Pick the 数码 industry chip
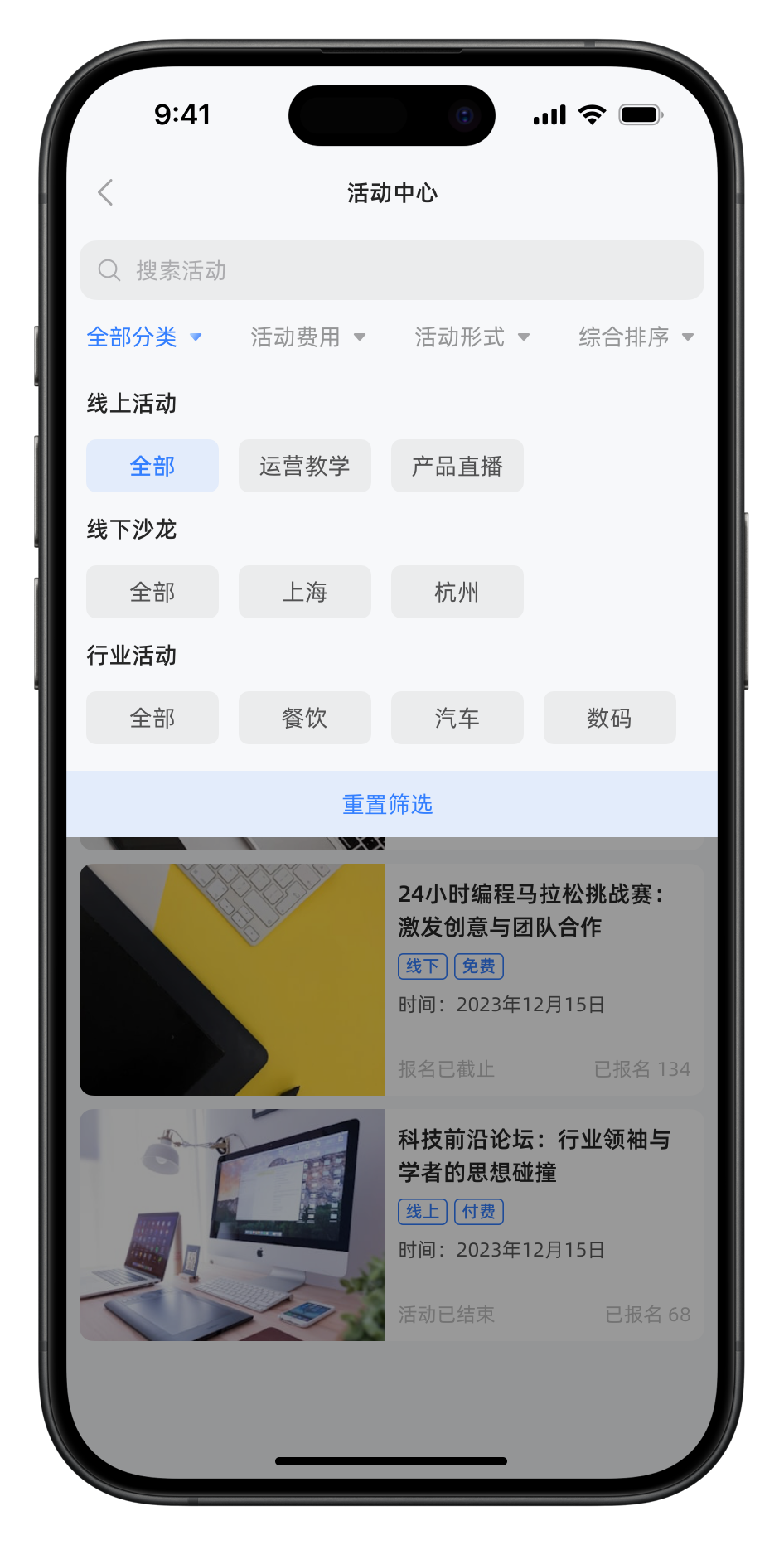 coord(610,718)
